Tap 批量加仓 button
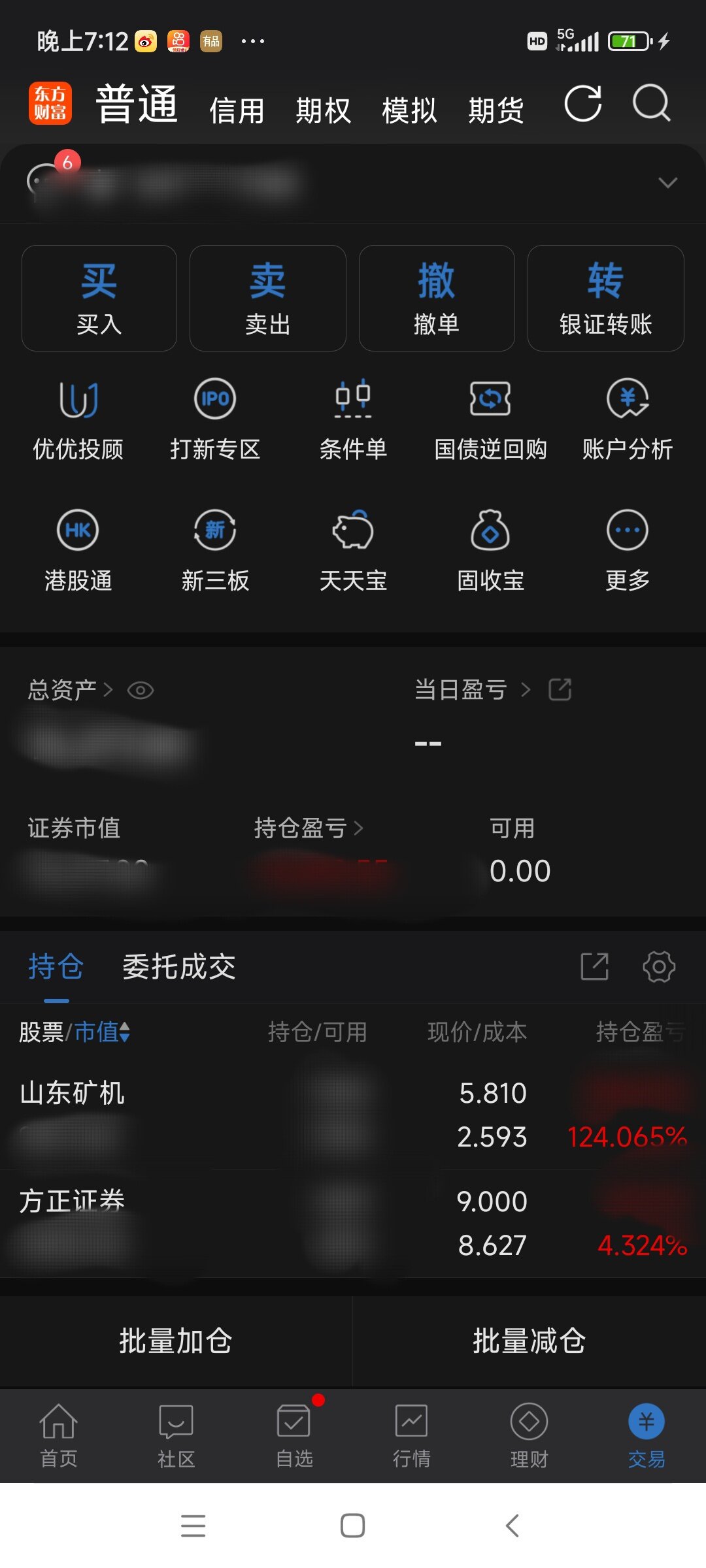The image size is (706, 1568). tap(176, 1341)
